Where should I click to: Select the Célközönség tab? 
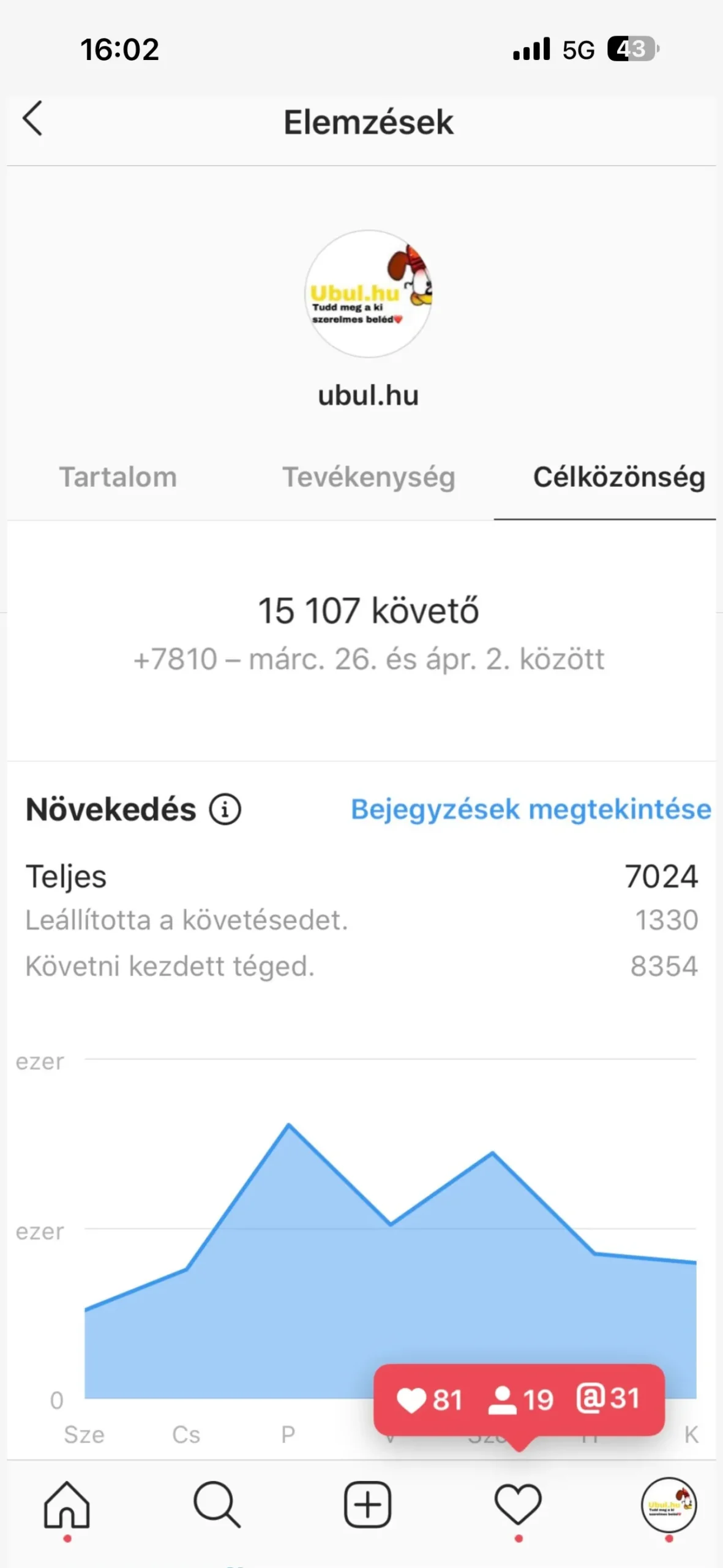point(618,477)
